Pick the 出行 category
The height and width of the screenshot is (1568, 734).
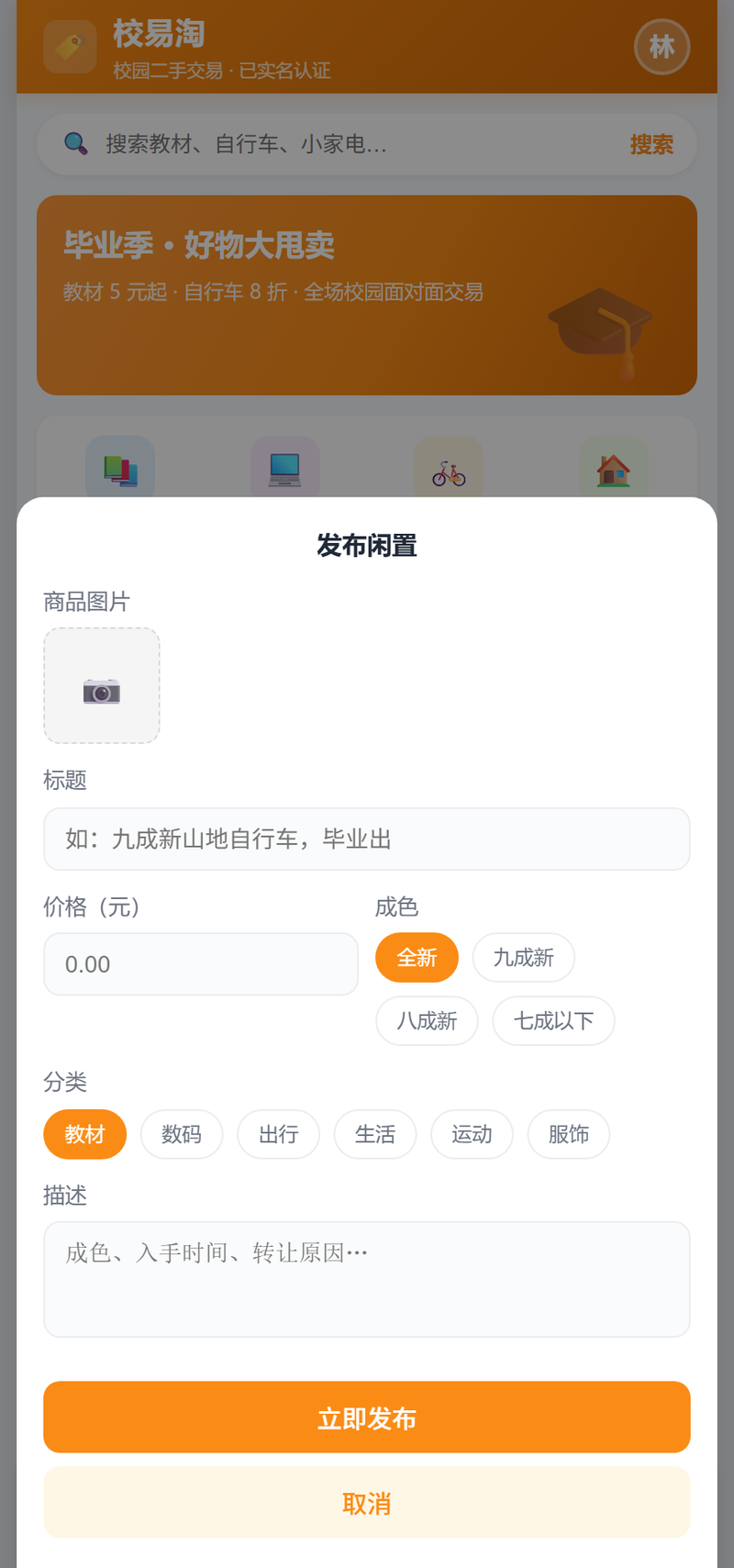click(278, 1134)
